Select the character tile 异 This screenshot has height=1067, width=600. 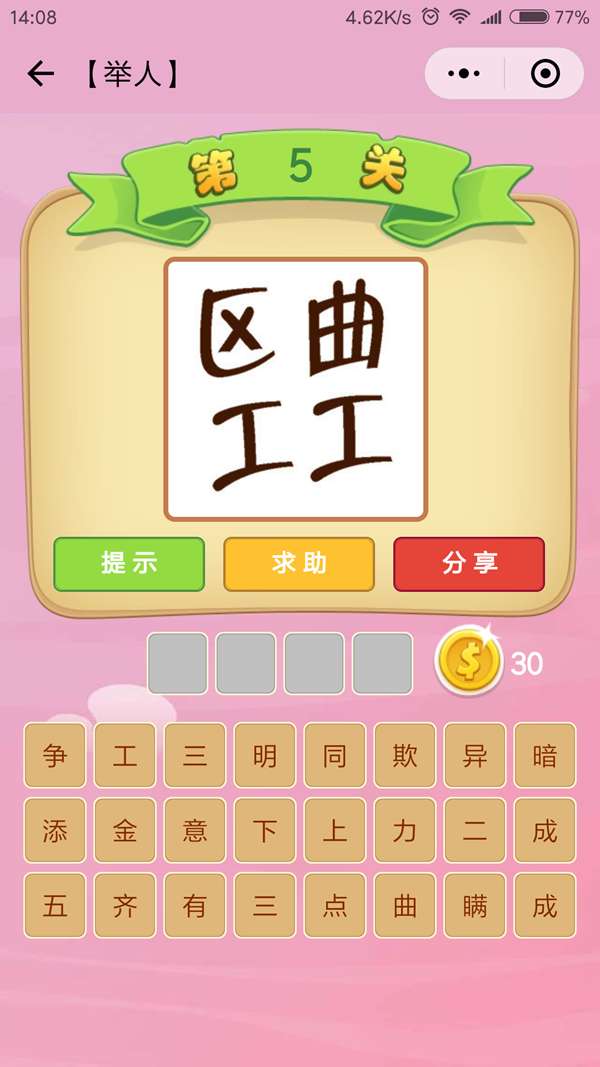pos(475,755)
